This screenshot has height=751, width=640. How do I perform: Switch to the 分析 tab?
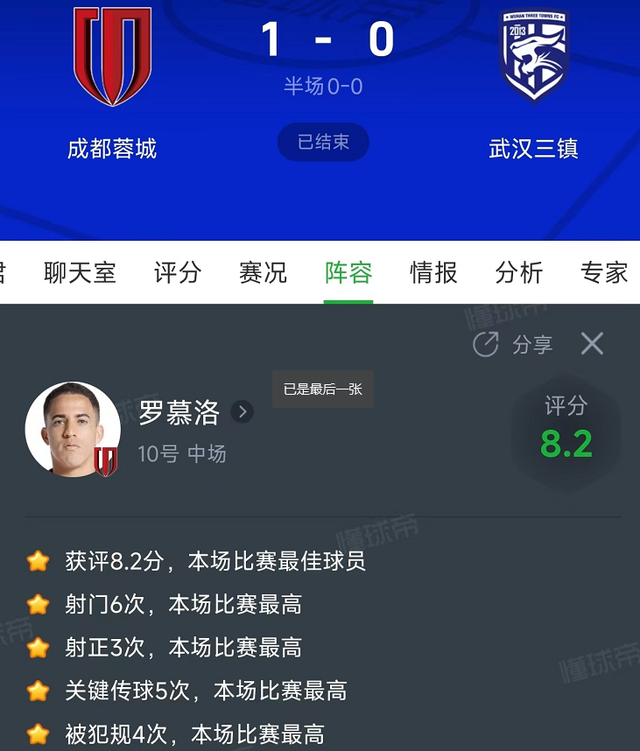click(x=519, y=272)
